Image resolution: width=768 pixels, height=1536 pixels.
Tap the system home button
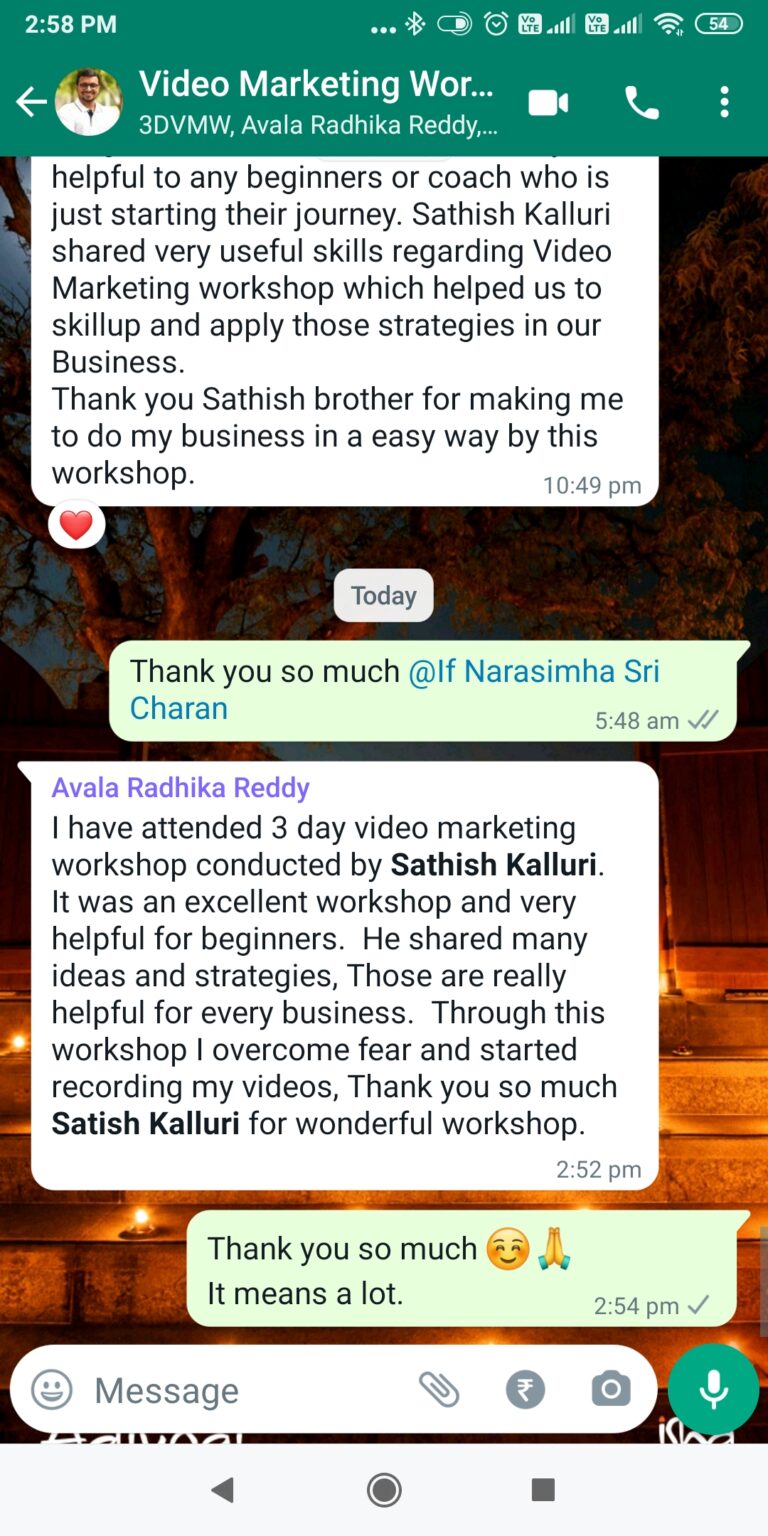[x=384, y=1490]
